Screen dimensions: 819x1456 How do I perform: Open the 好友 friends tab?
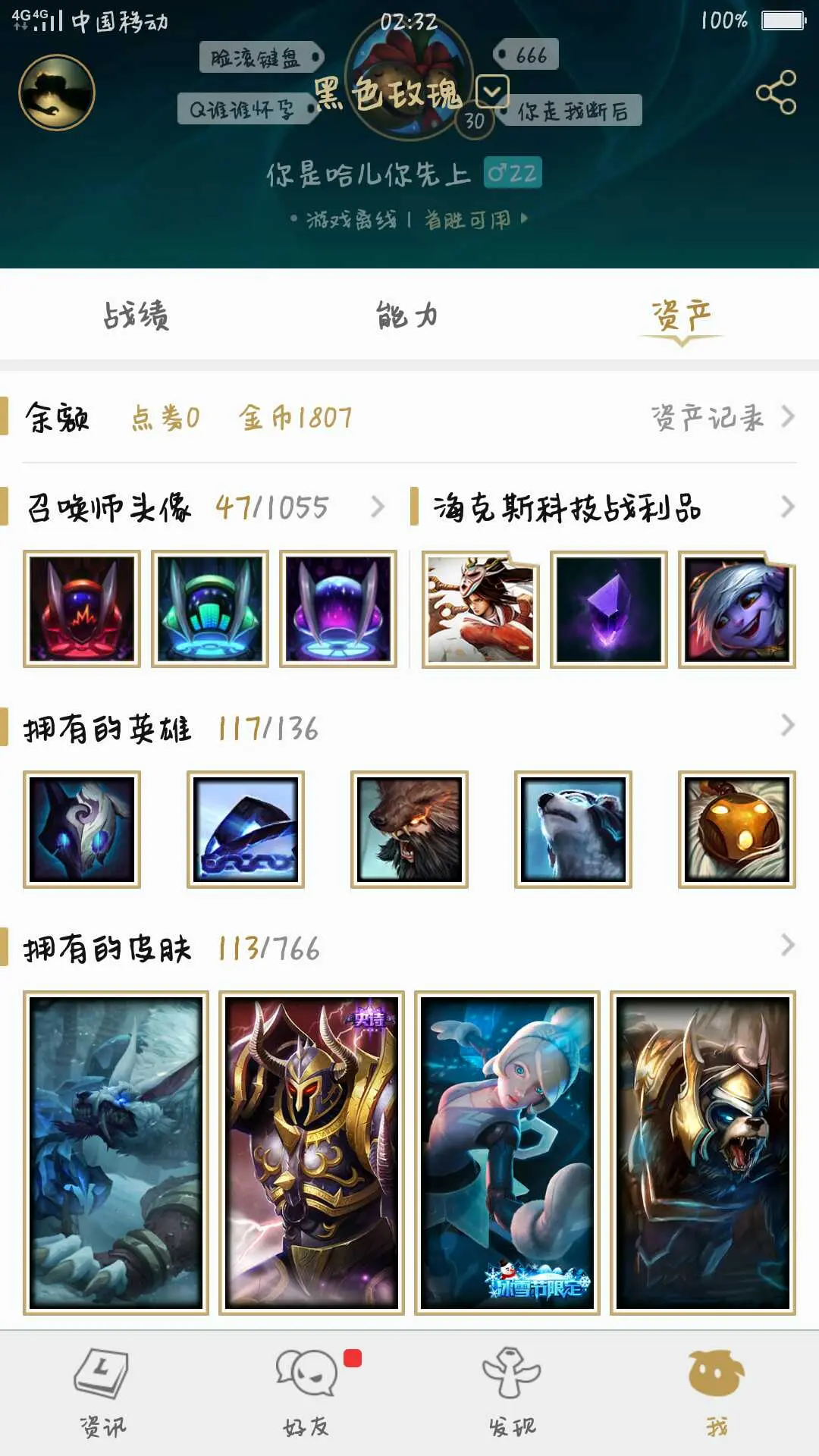(x=307, y=1392)
